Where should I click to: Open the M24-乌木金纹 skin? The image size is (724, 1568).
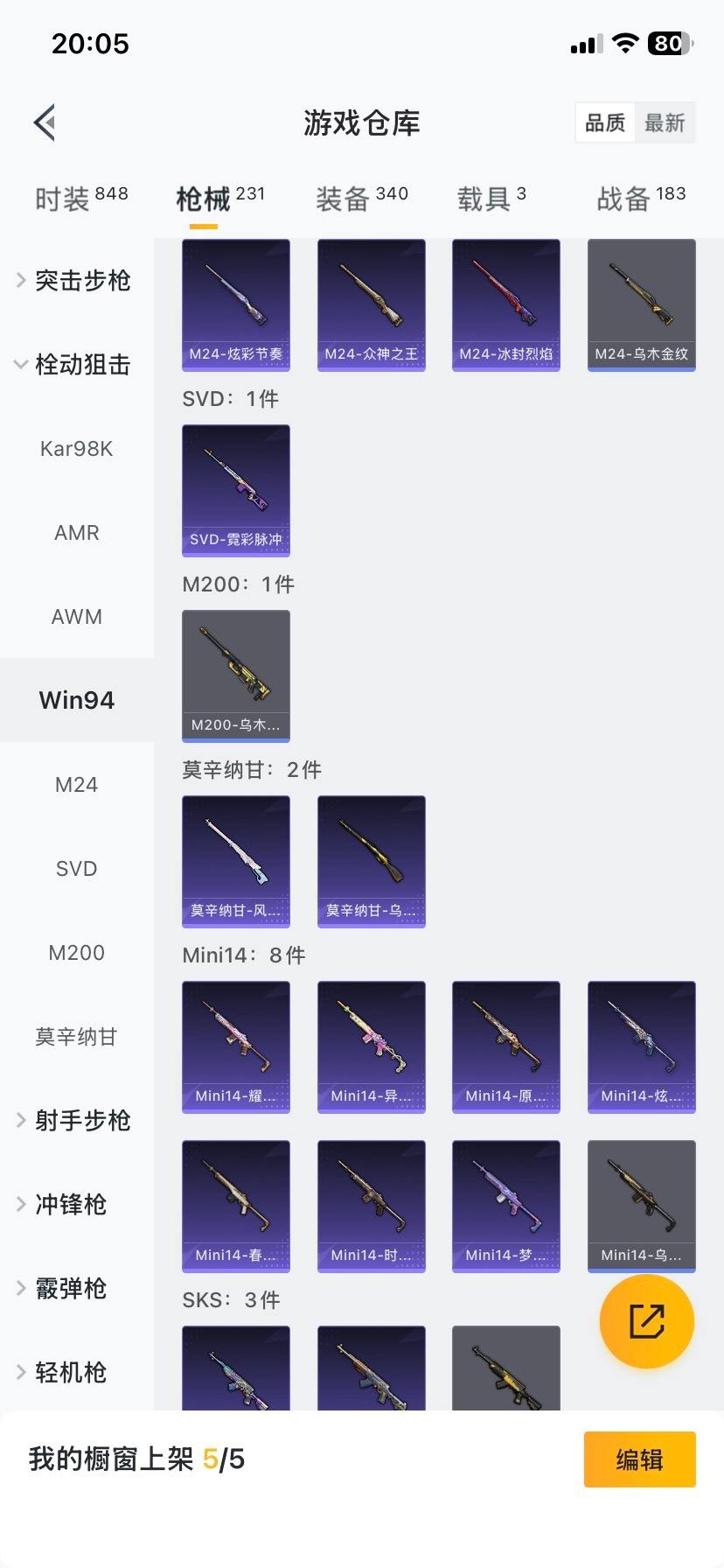(642, 304)
